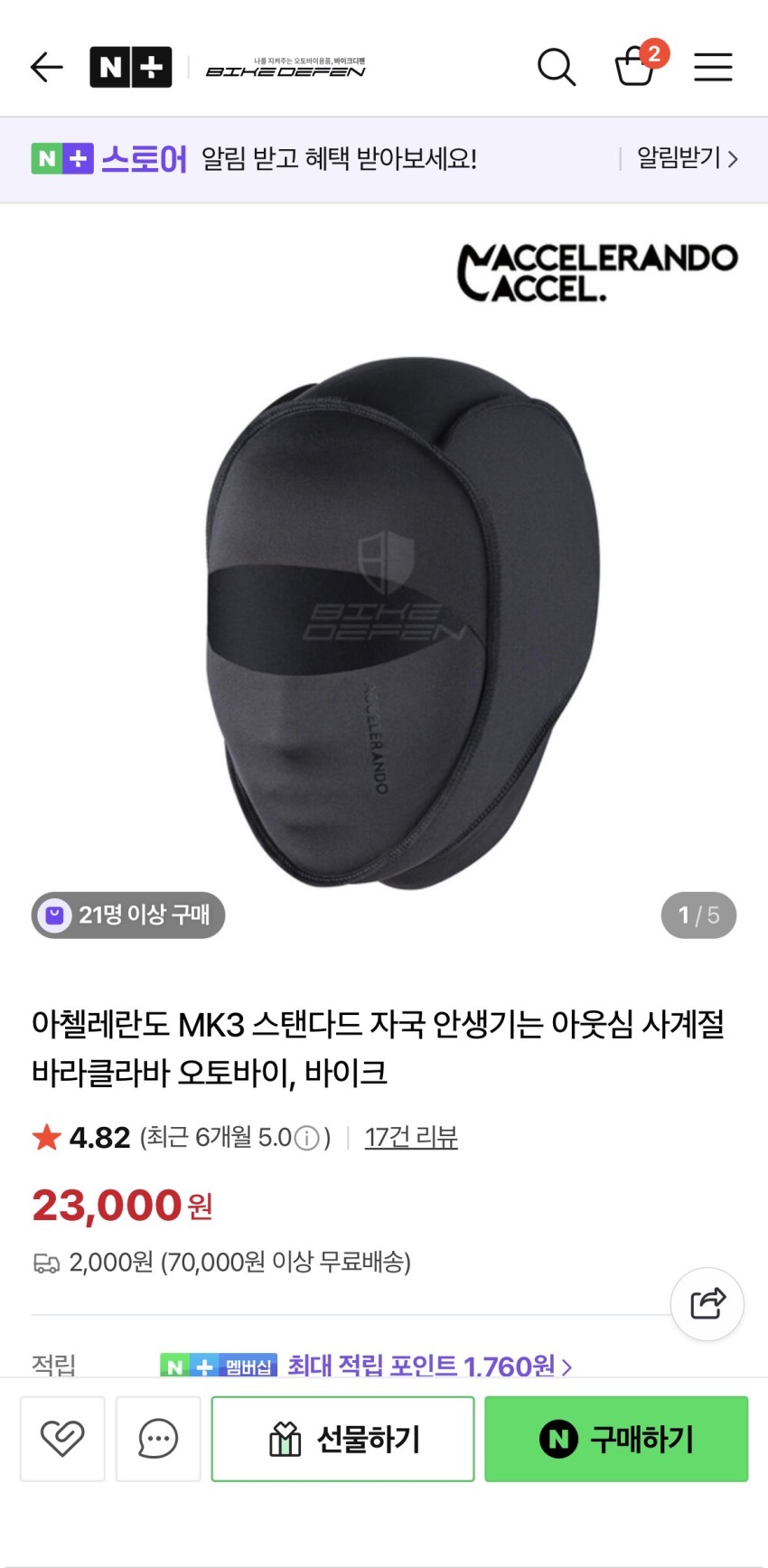
Task: Show info for the recent 6-month rating
Action: coord(307,1138)
